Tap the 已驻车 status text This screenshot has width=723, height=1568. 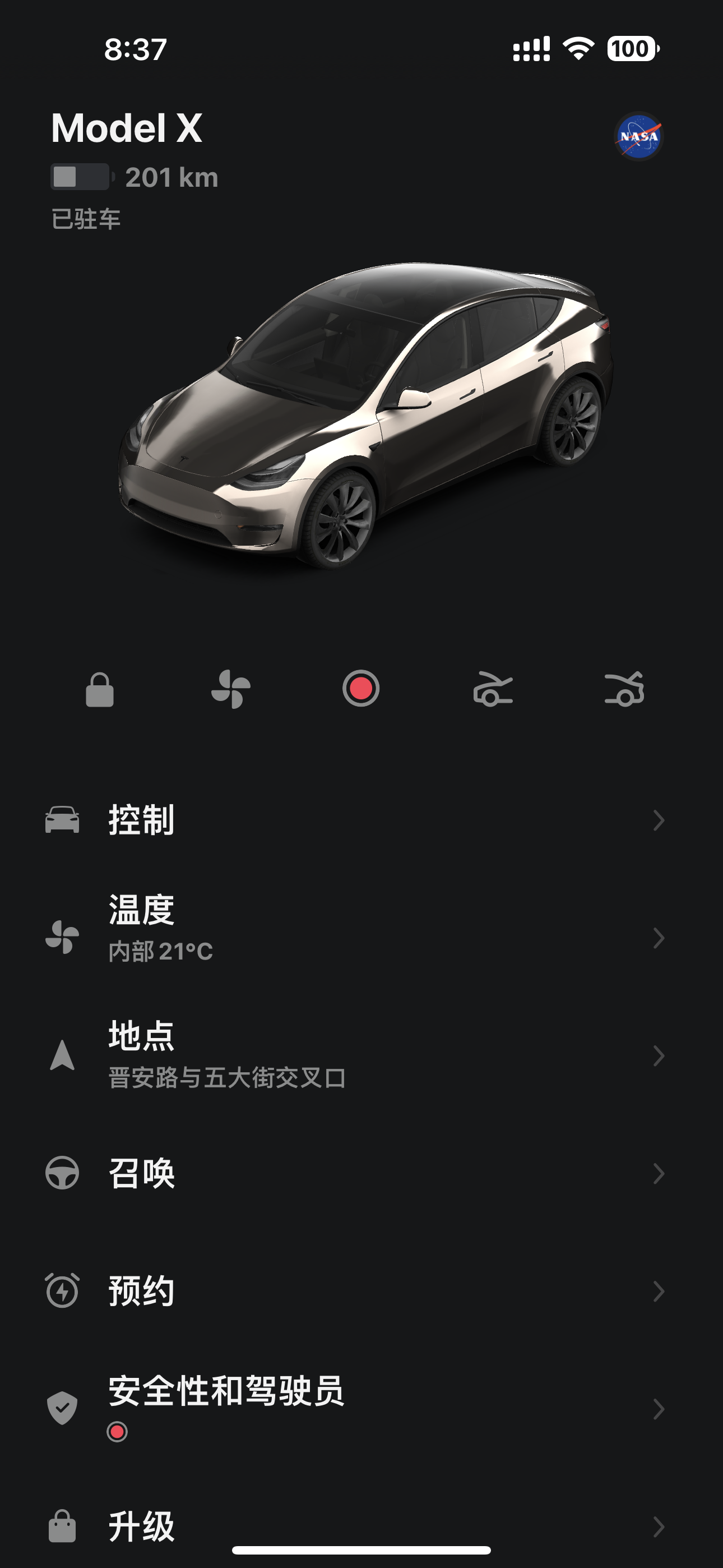[85, 219]
